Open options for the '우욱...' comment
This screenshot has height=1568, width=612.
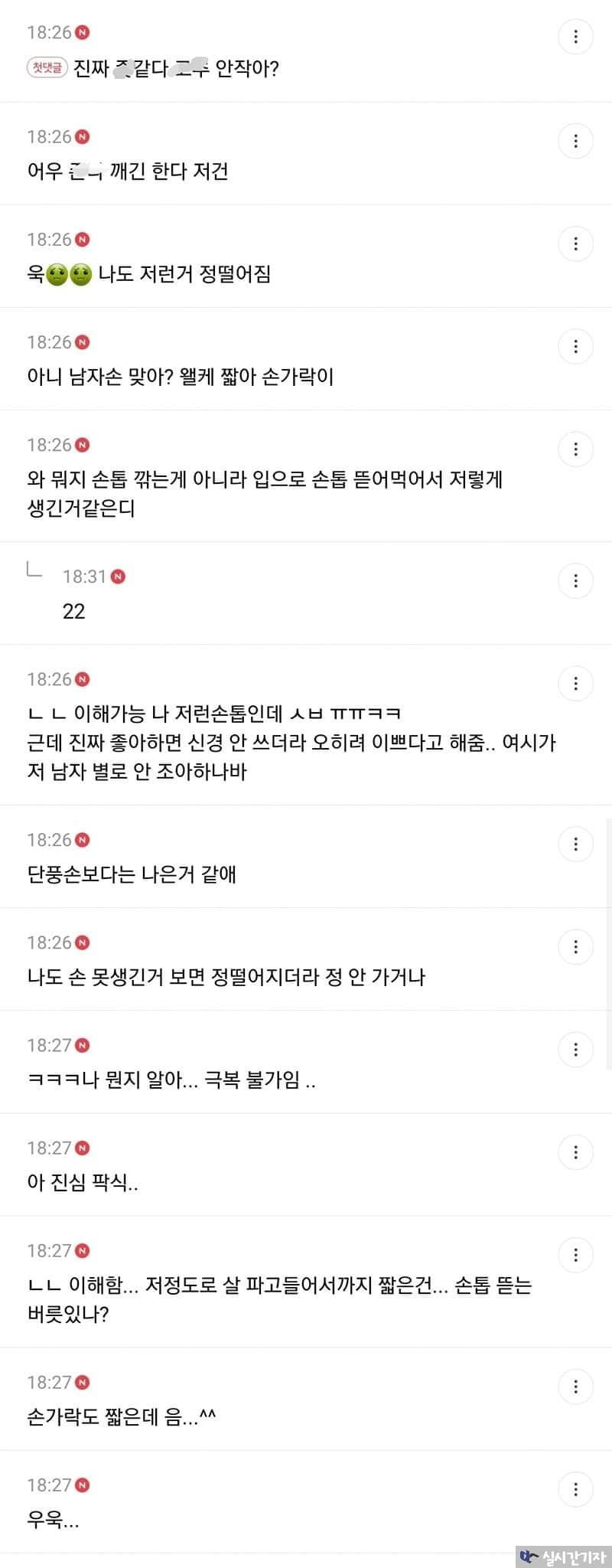tap(575, 1489)
